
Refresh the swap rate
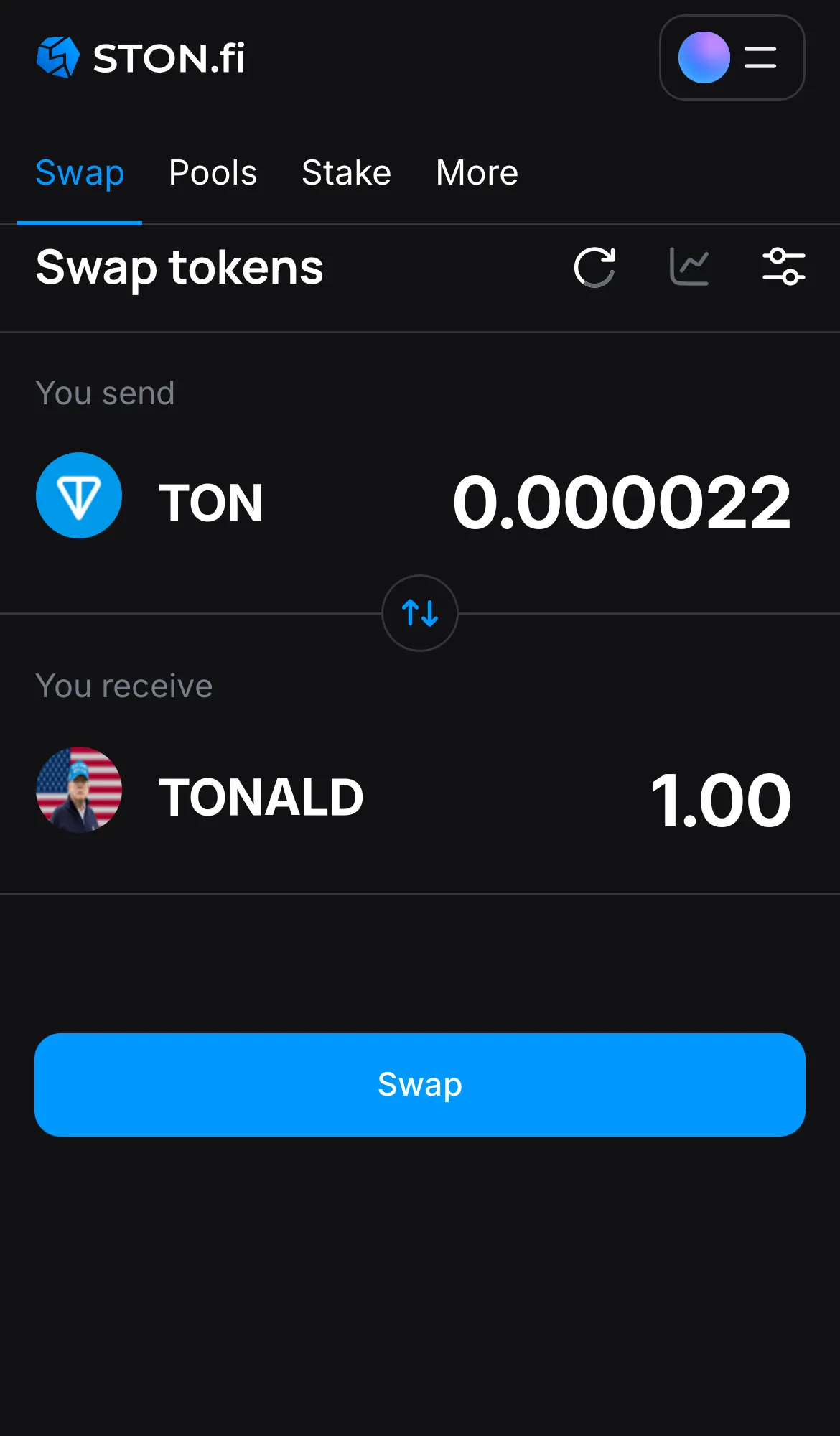(x=594, y=267)
